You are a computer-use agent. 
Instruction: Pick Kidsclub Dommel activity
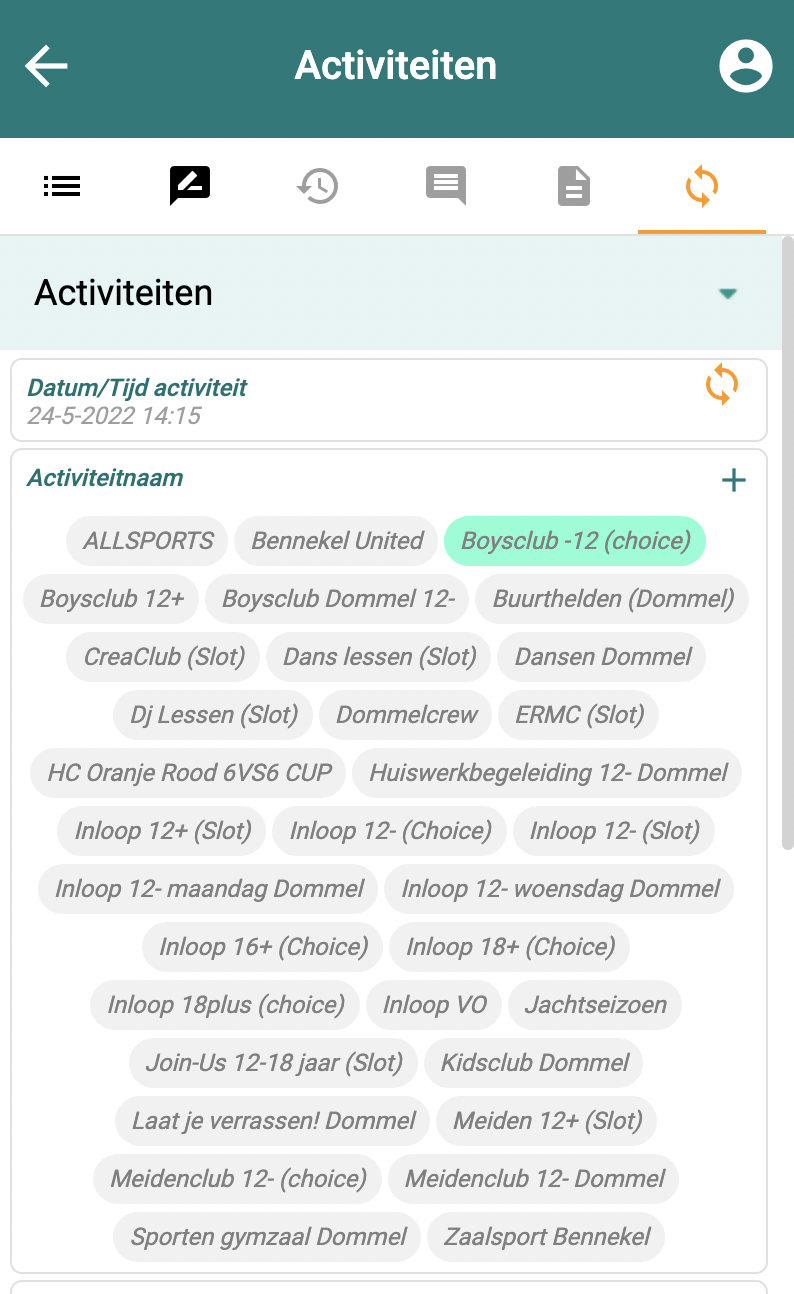pyautogui.click(x=534, y=1063)
